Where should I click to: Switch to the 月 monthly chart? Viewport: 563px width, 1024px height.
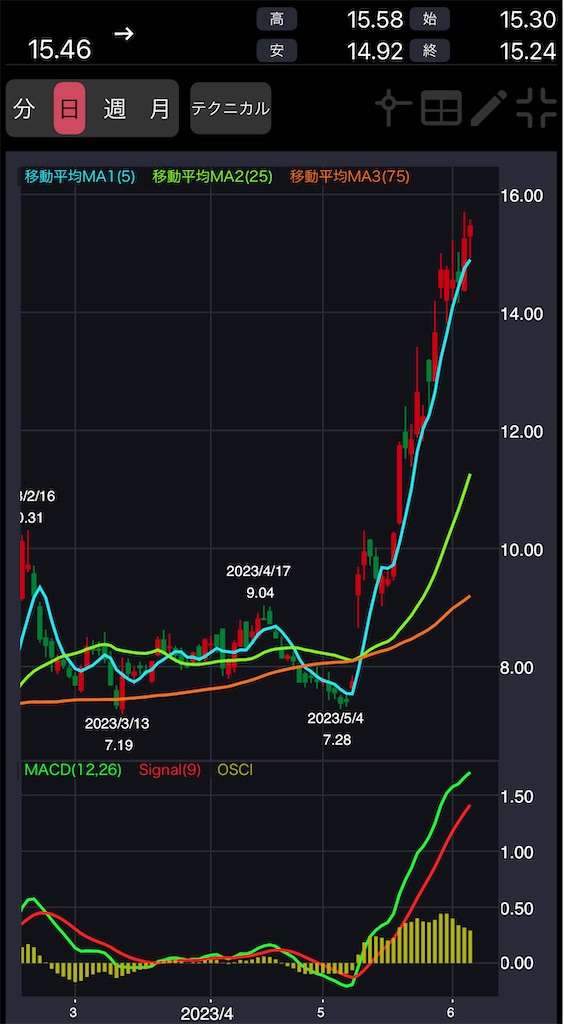(x=159, y=109)
